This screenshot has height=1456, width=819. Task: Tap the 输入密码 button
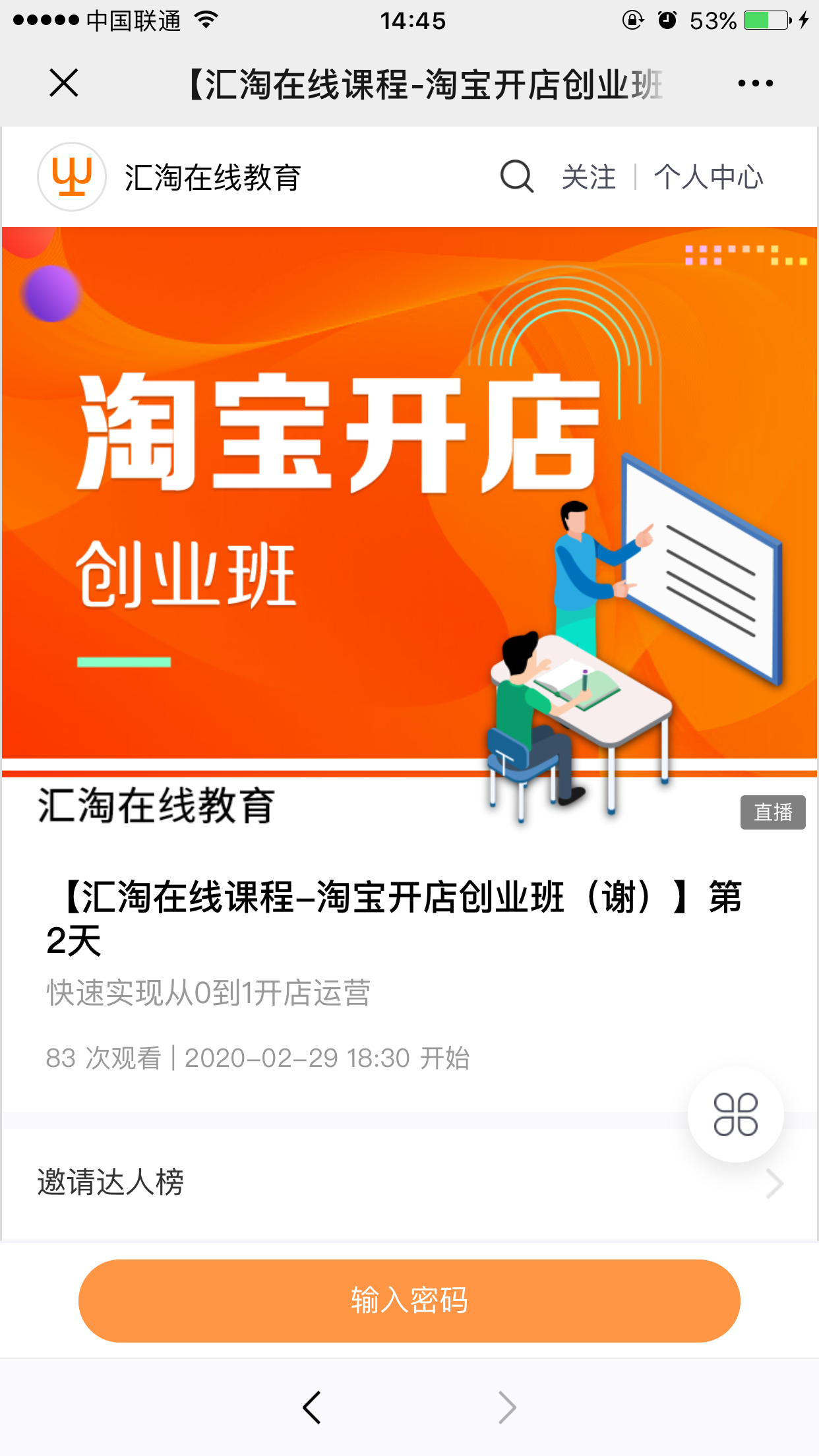pos(409,1300)
